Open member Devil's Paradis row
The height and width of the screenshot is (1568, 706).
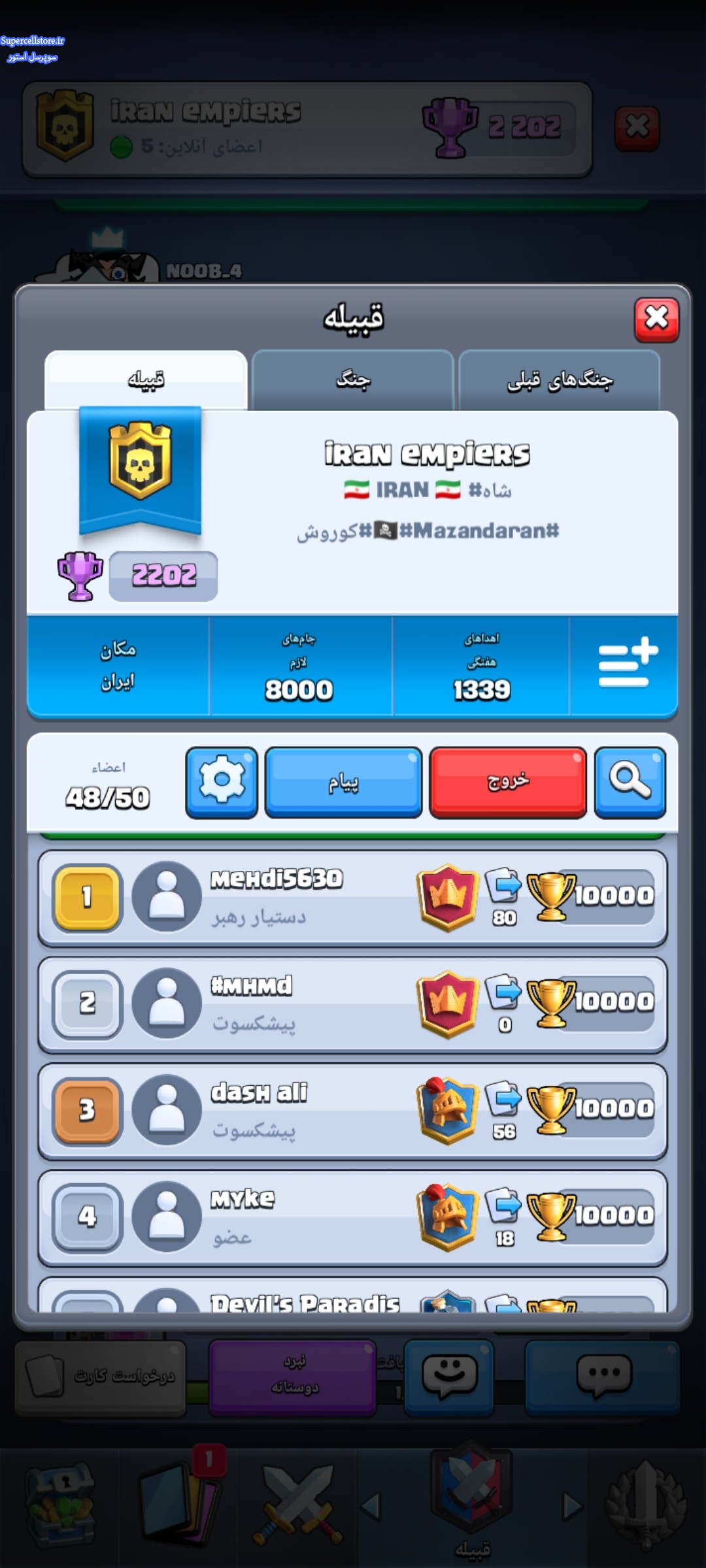click(352, 1295)
